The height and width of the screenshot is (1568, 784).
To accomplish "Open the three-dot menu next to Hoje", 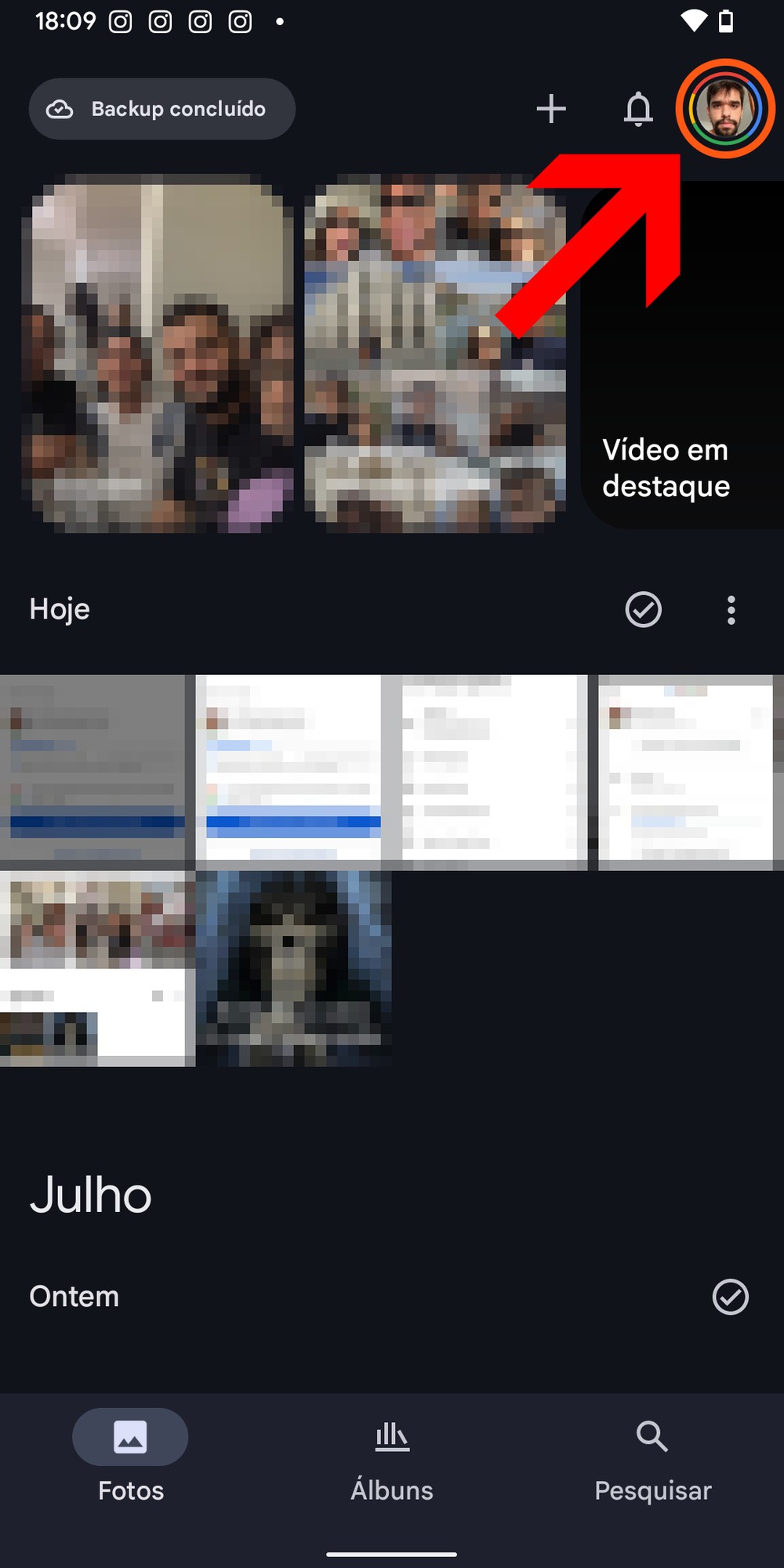I will pos(731,610).
